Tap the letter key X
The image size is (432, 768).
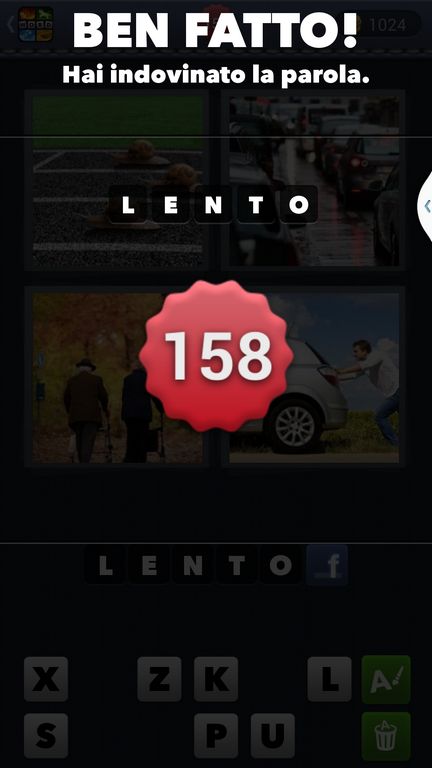46,679
